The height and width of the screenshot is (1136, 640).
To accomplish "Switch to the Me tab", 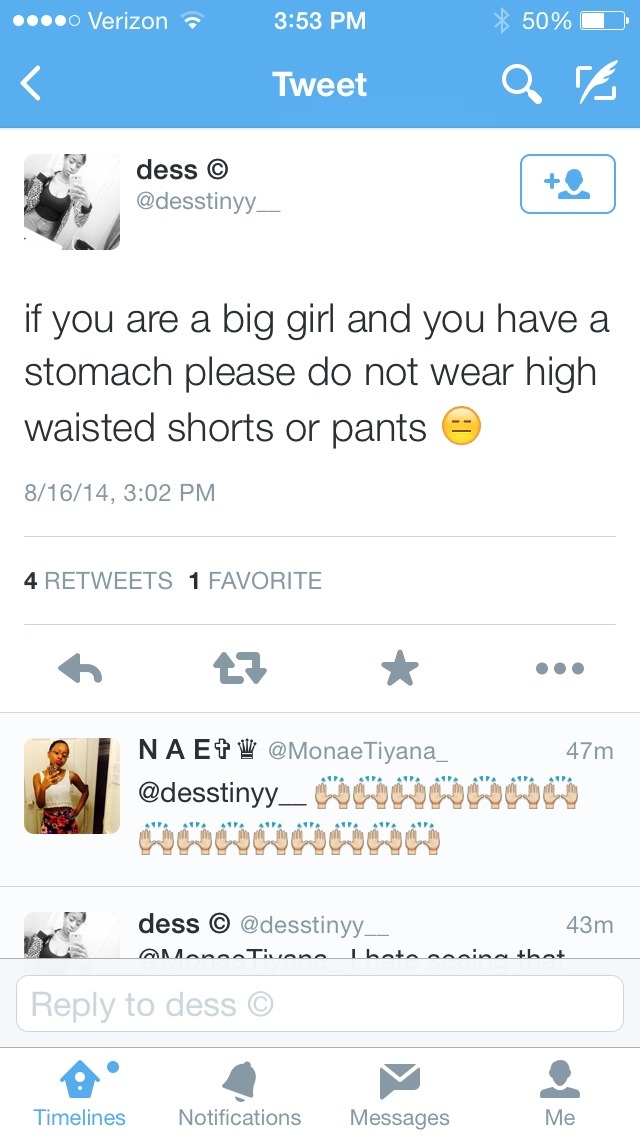I will click(560, 1094).
